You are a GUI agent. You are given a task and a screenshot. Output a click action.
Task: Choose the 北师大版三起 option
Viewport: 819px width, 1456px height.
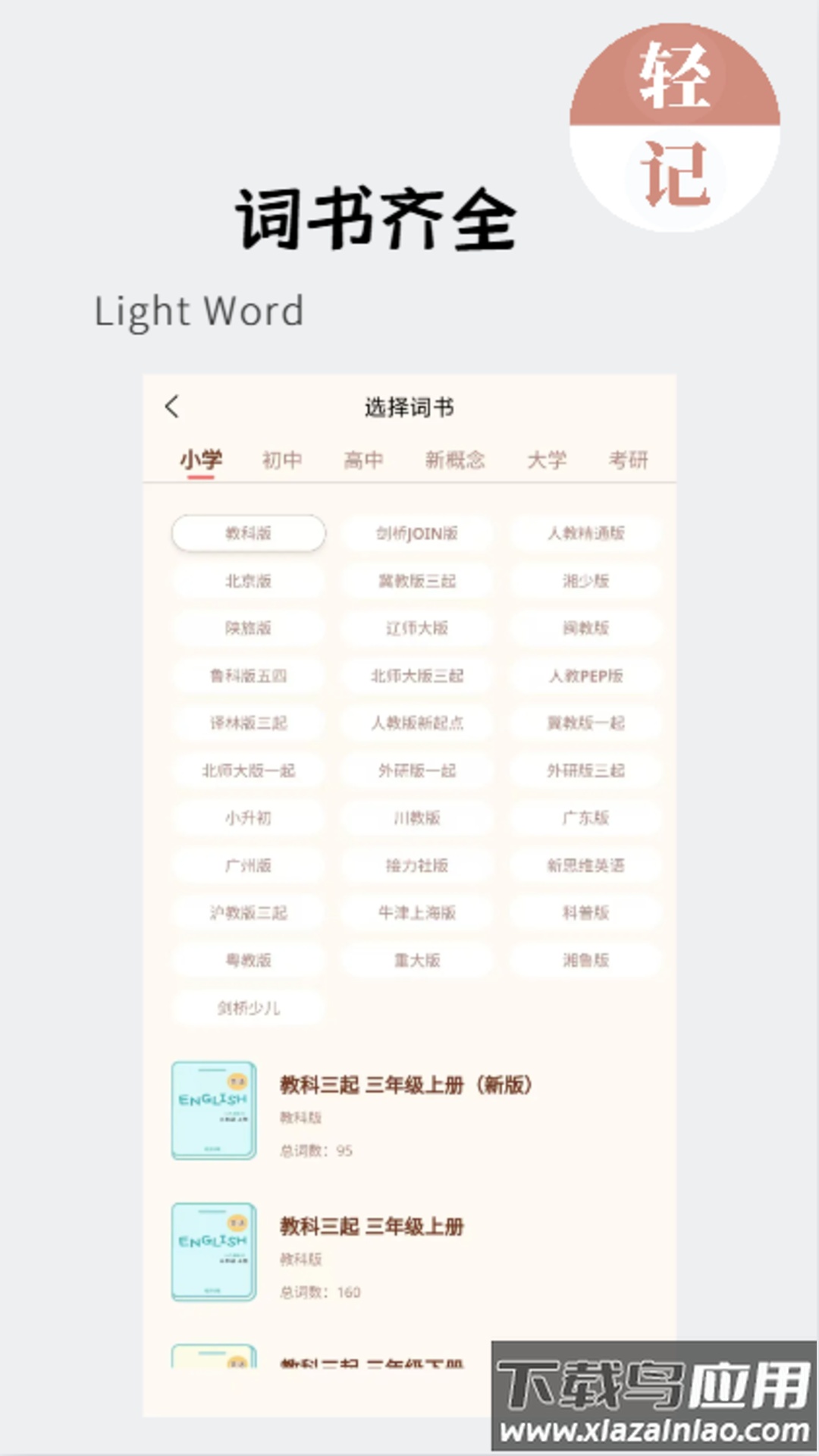[418, 677]
